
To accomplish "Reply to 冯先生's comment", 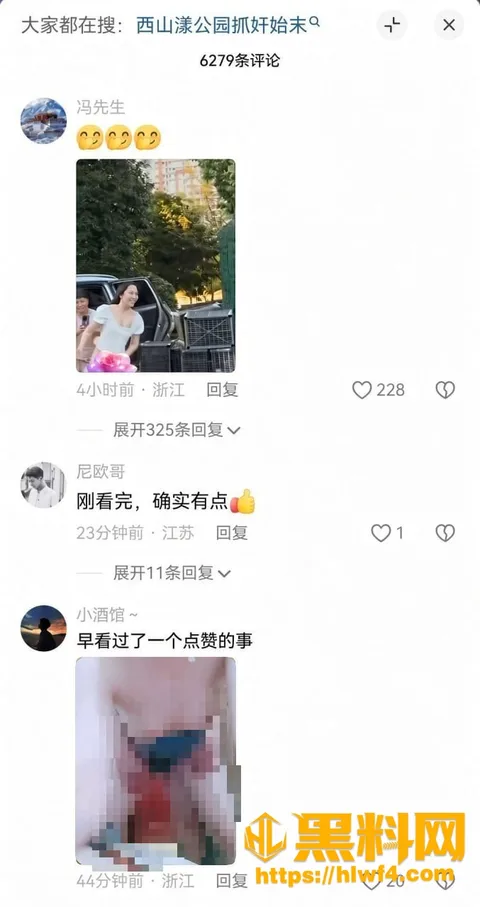I will click(223, 390).
